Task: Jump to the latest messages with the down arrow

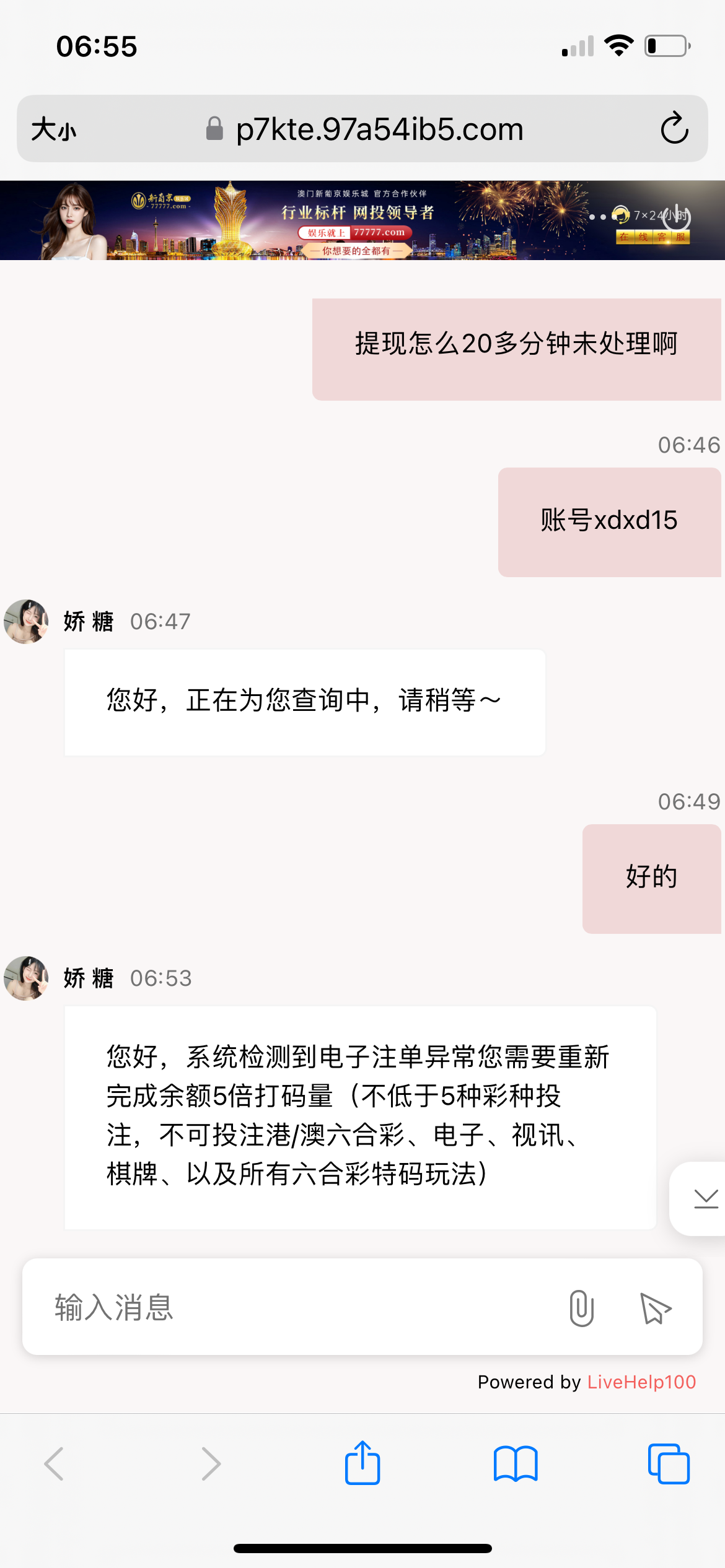Action: coord(705,1199)
